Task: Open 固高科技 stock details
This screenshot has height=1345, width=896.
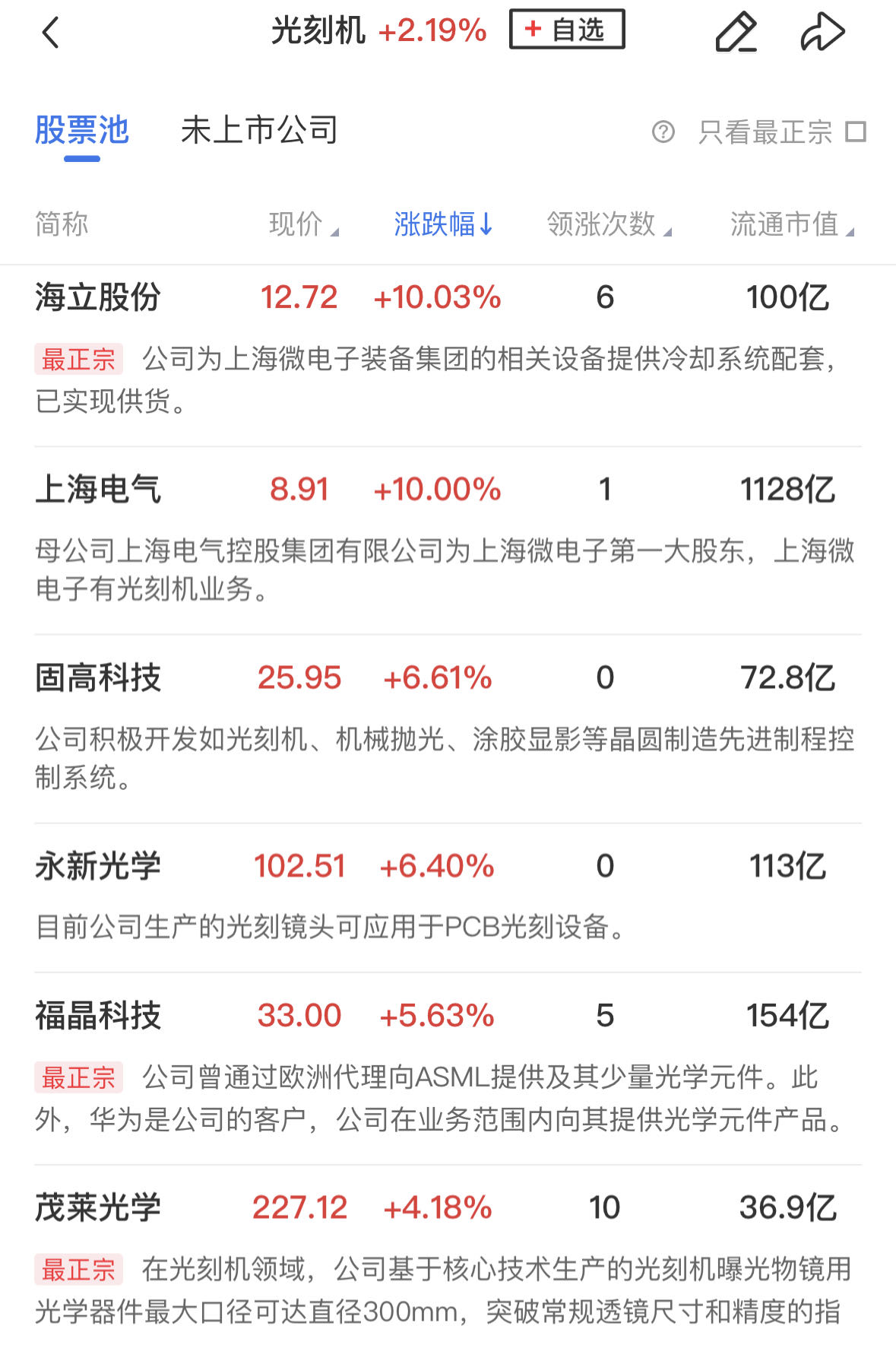Action: [x=99, y=678]
